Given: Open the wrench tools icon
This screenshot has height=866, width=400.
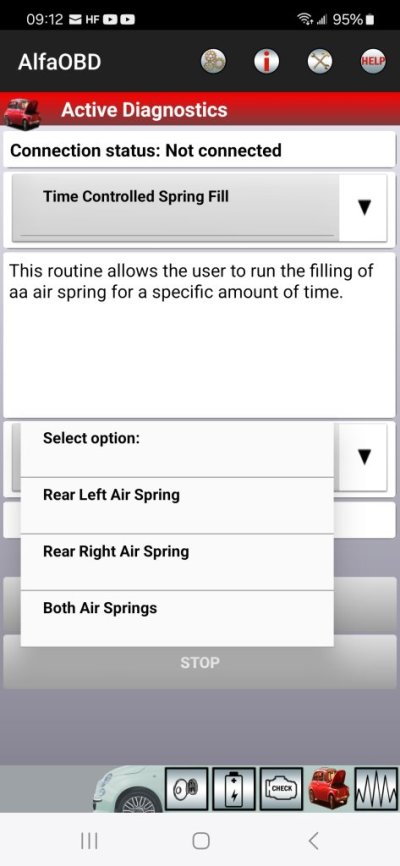Looking at the screenshot, I should (320, 61).
